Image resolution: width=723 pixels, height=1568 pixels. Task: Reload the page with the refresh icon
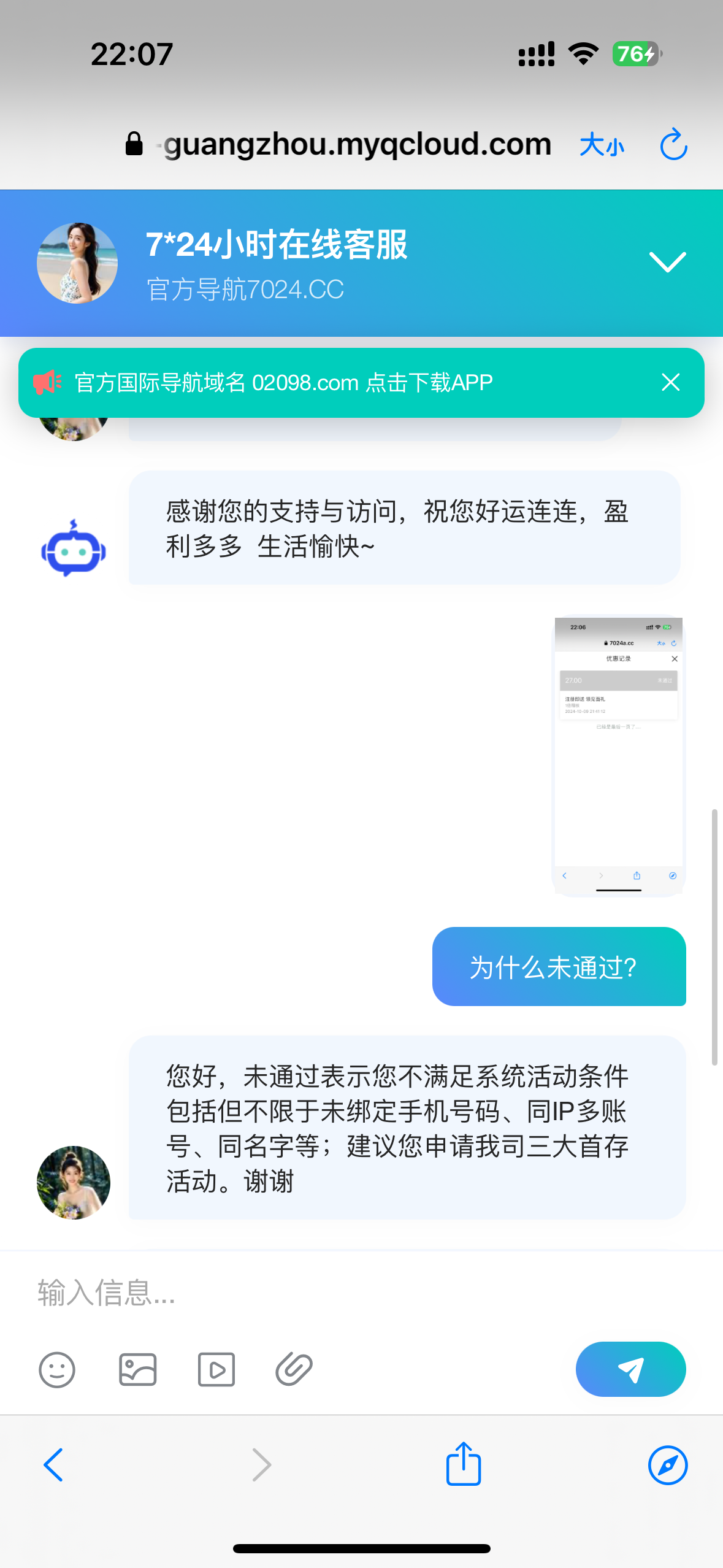pyautogui.click(x=673, y=144)
